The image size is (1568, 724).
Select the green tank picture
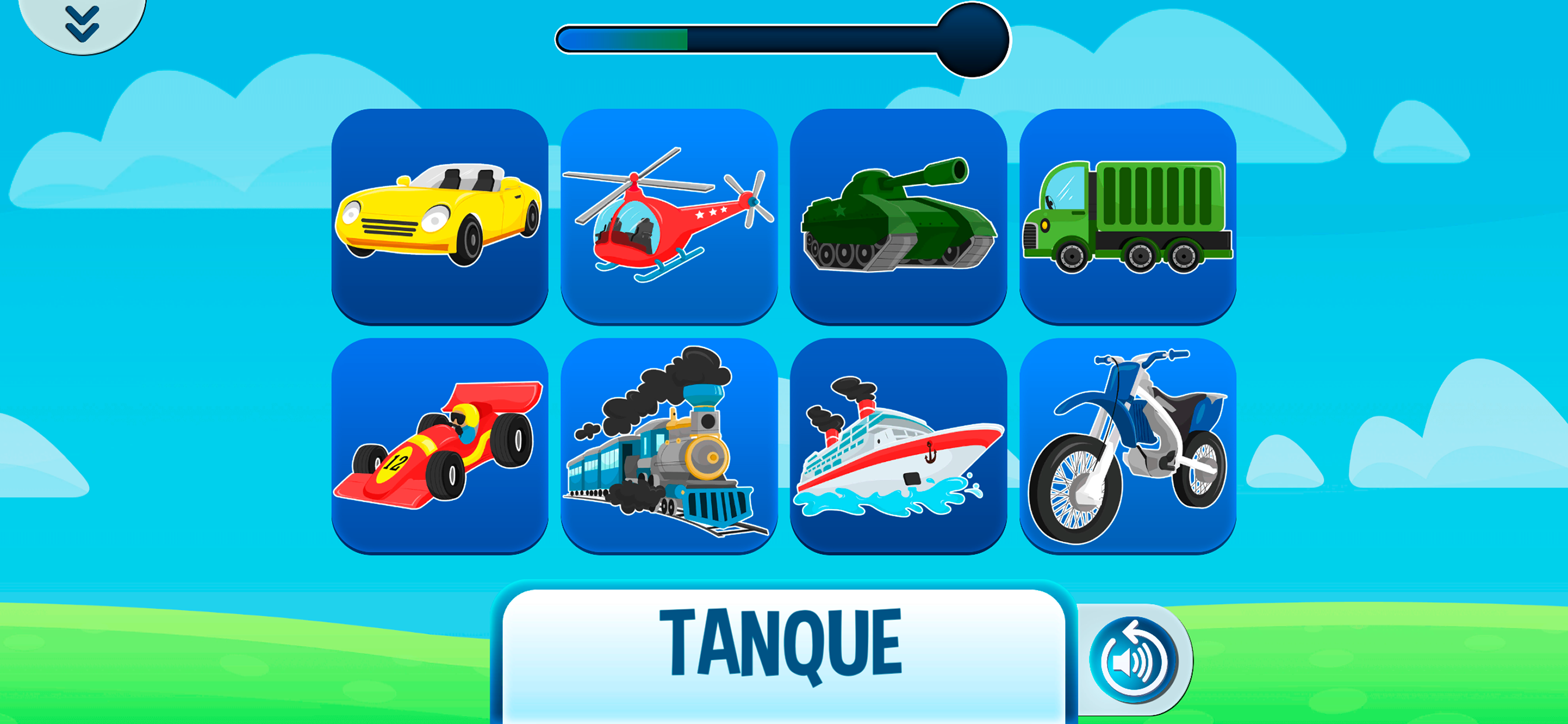point(898,216)
